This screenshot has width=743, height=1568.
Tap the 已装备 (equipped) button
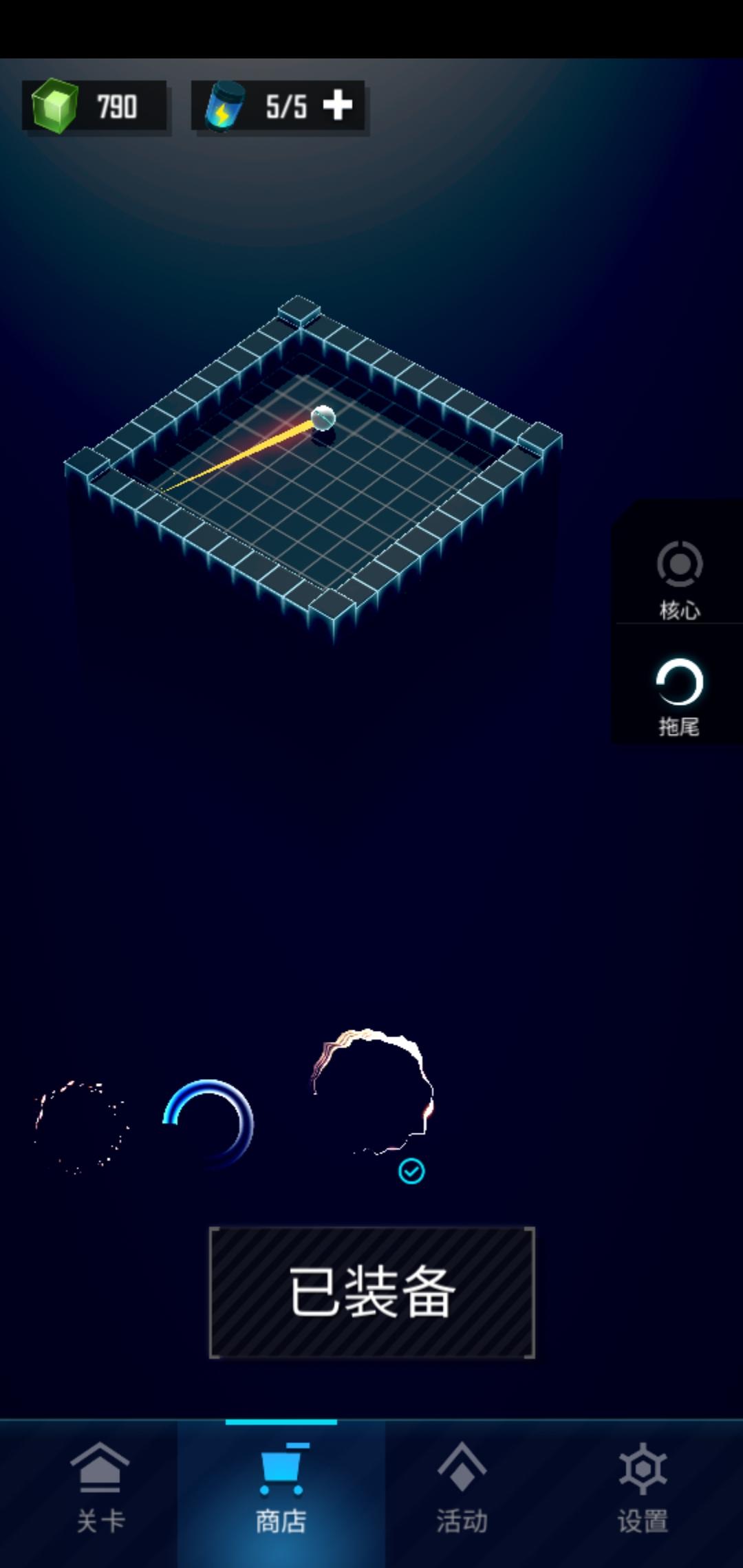click(371, 1293)
